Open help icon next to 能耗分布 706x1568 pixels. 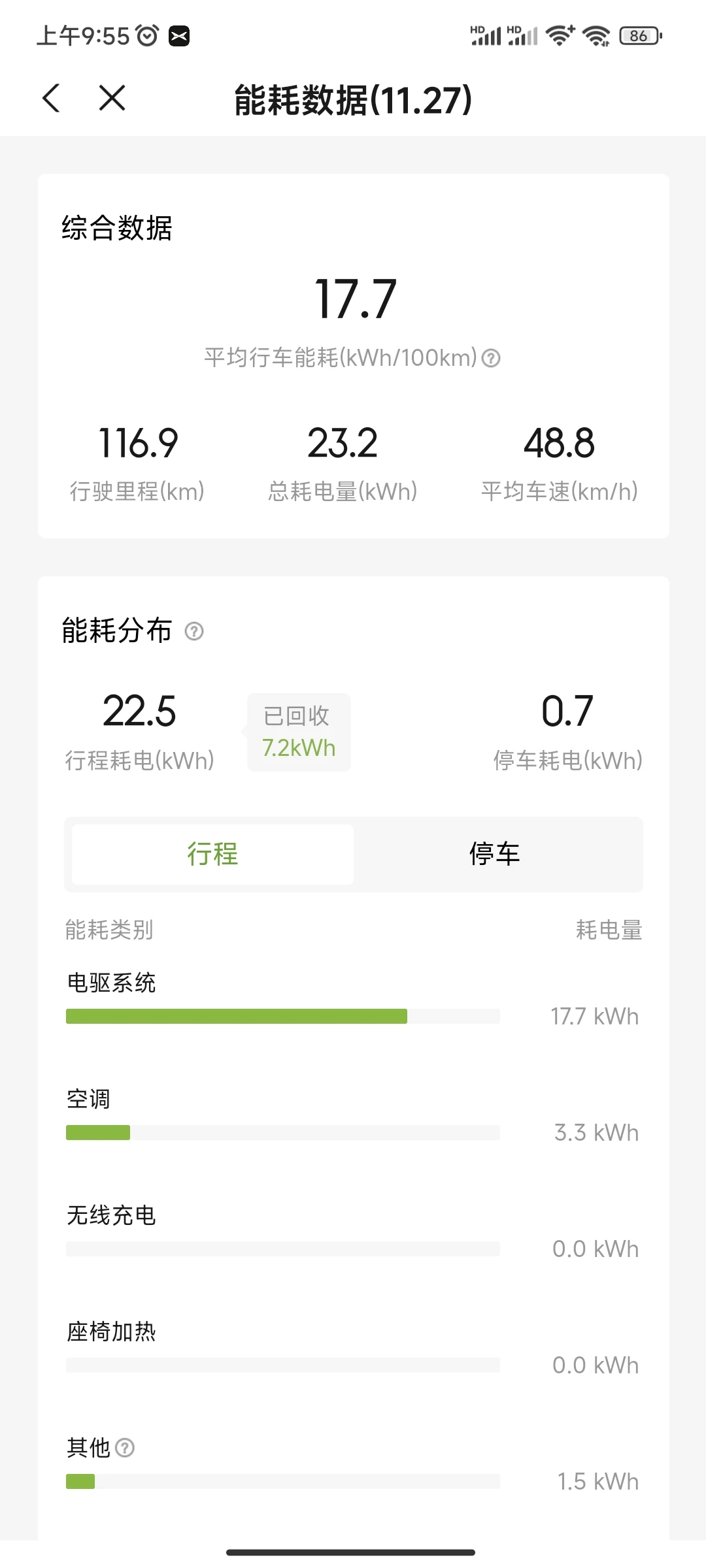(194, 631)
